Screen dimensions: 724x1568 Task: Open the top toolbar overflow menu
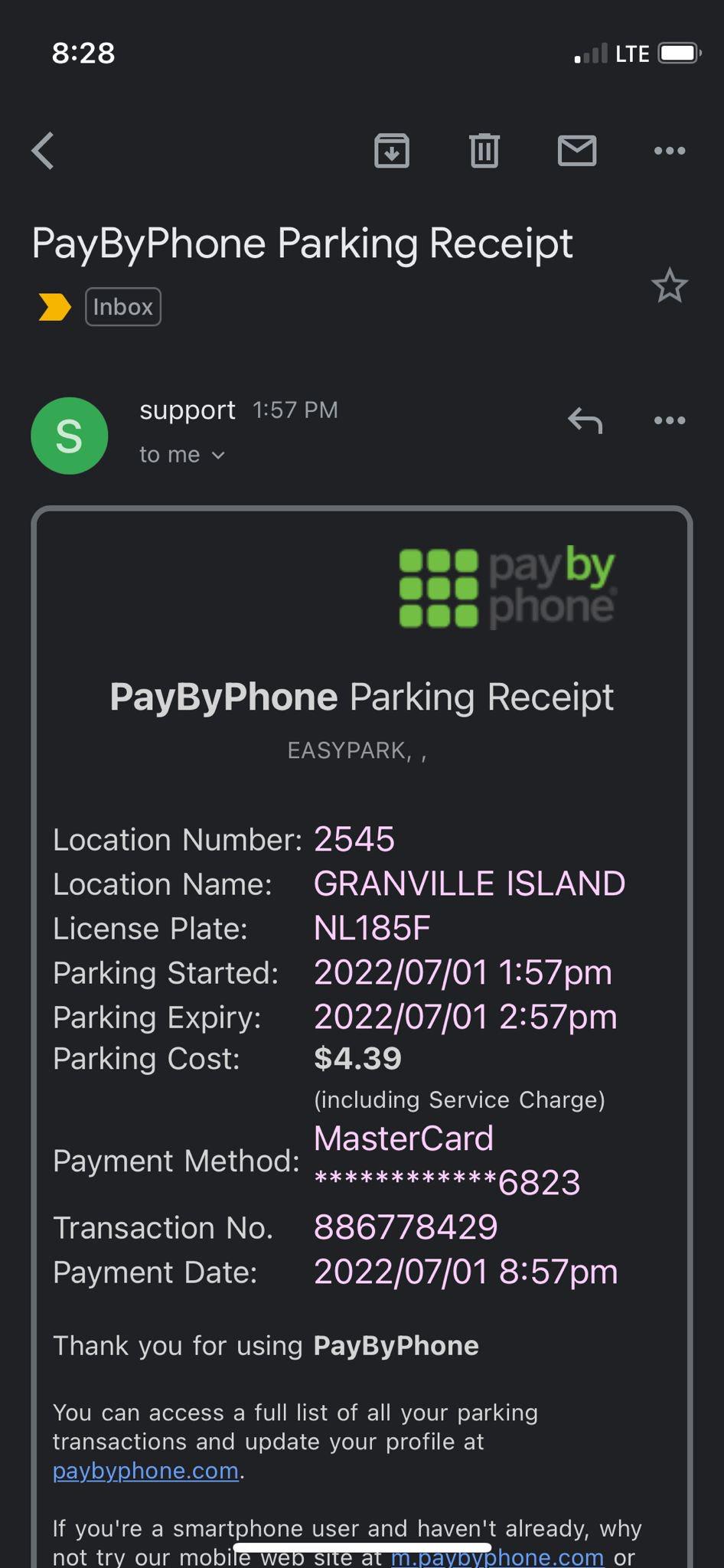pyautogui.click(x=670, y=150)
